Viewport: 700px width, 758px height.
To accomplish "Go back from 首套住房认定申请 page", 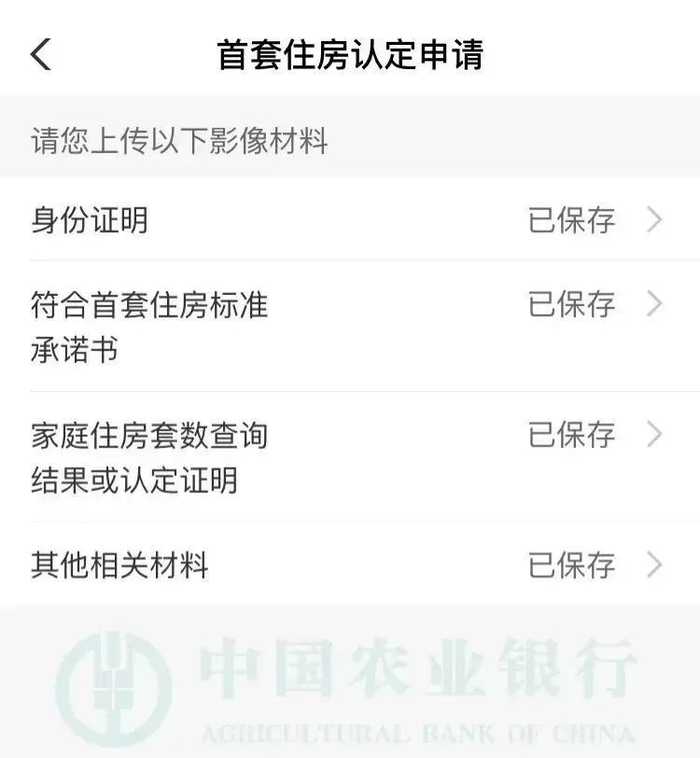I will 41,55.
